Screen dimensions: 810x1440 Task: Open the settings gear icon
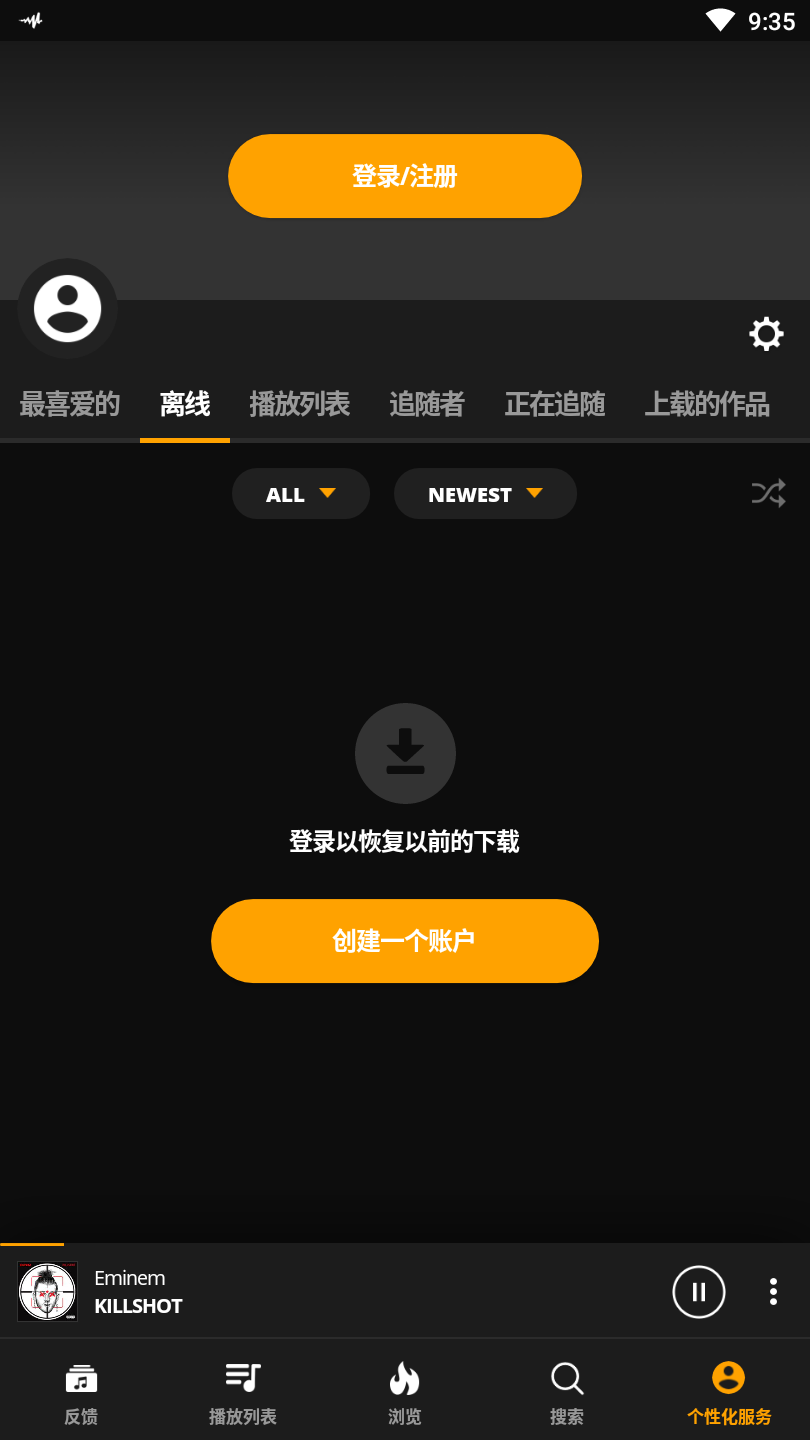pyautogui.click(x=766, y=334)
